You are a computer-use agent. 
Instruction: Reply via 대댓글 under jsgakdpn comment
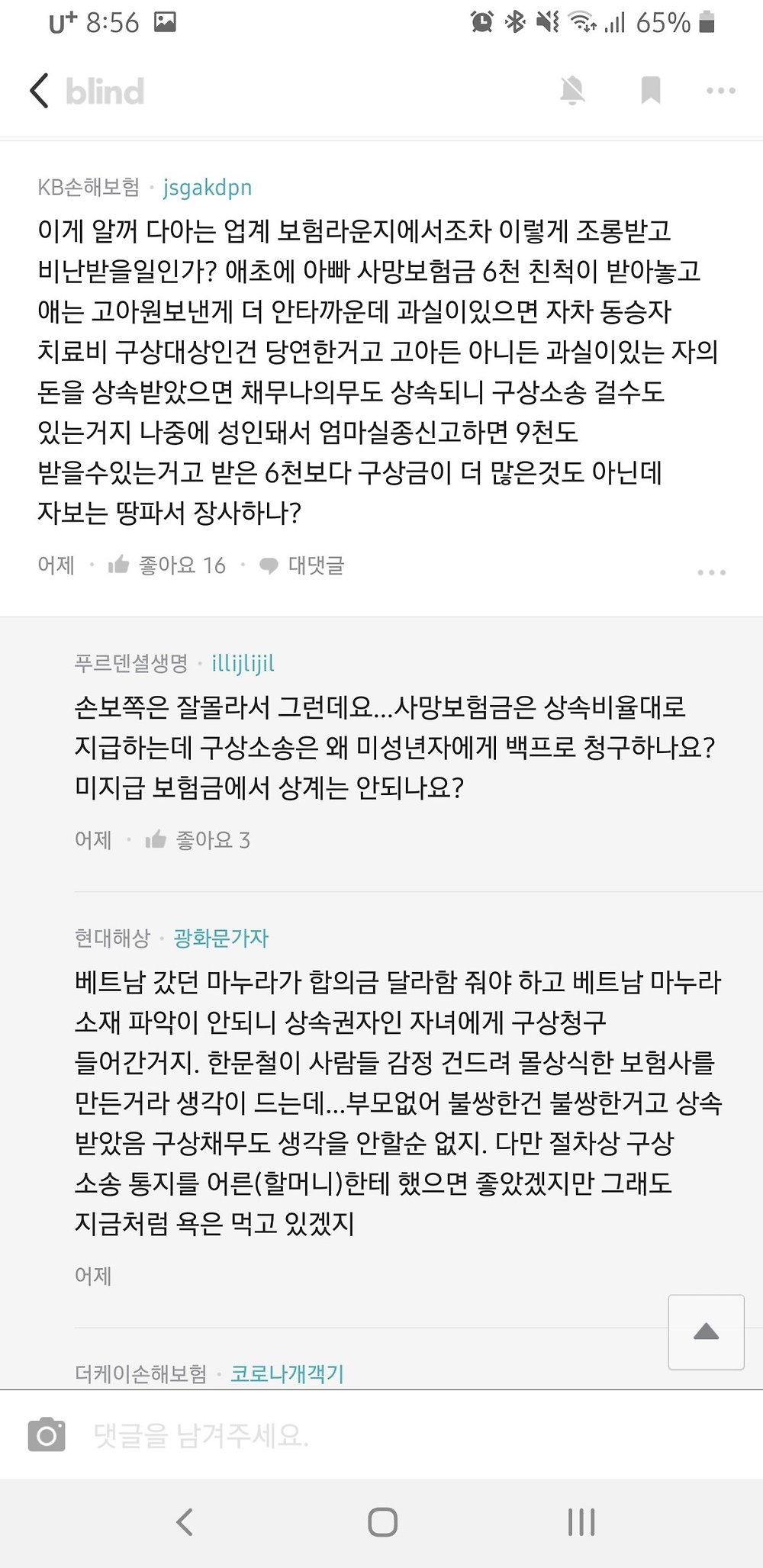(x=302, y=565)
